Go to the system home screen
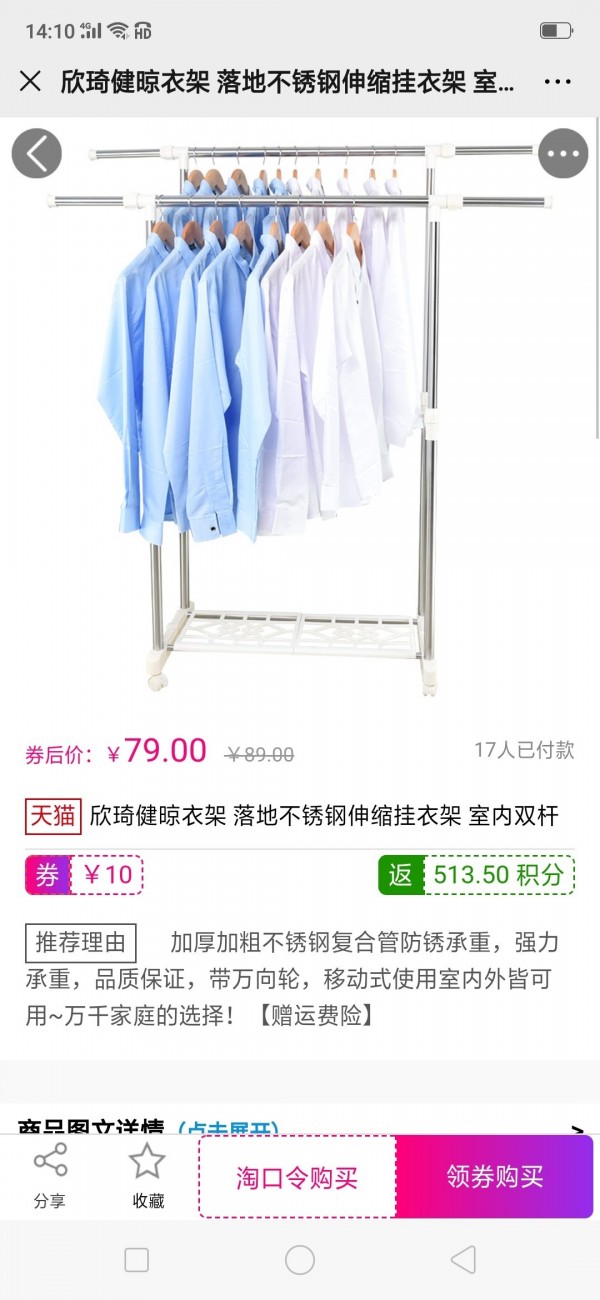The width and height of the screenshot is (600, 1300). point(300,1260)
